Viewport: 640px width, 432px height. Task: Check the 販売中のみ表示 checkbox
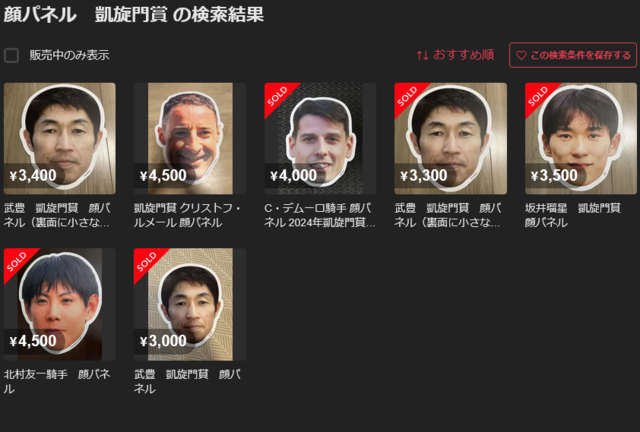coord(12,55)
